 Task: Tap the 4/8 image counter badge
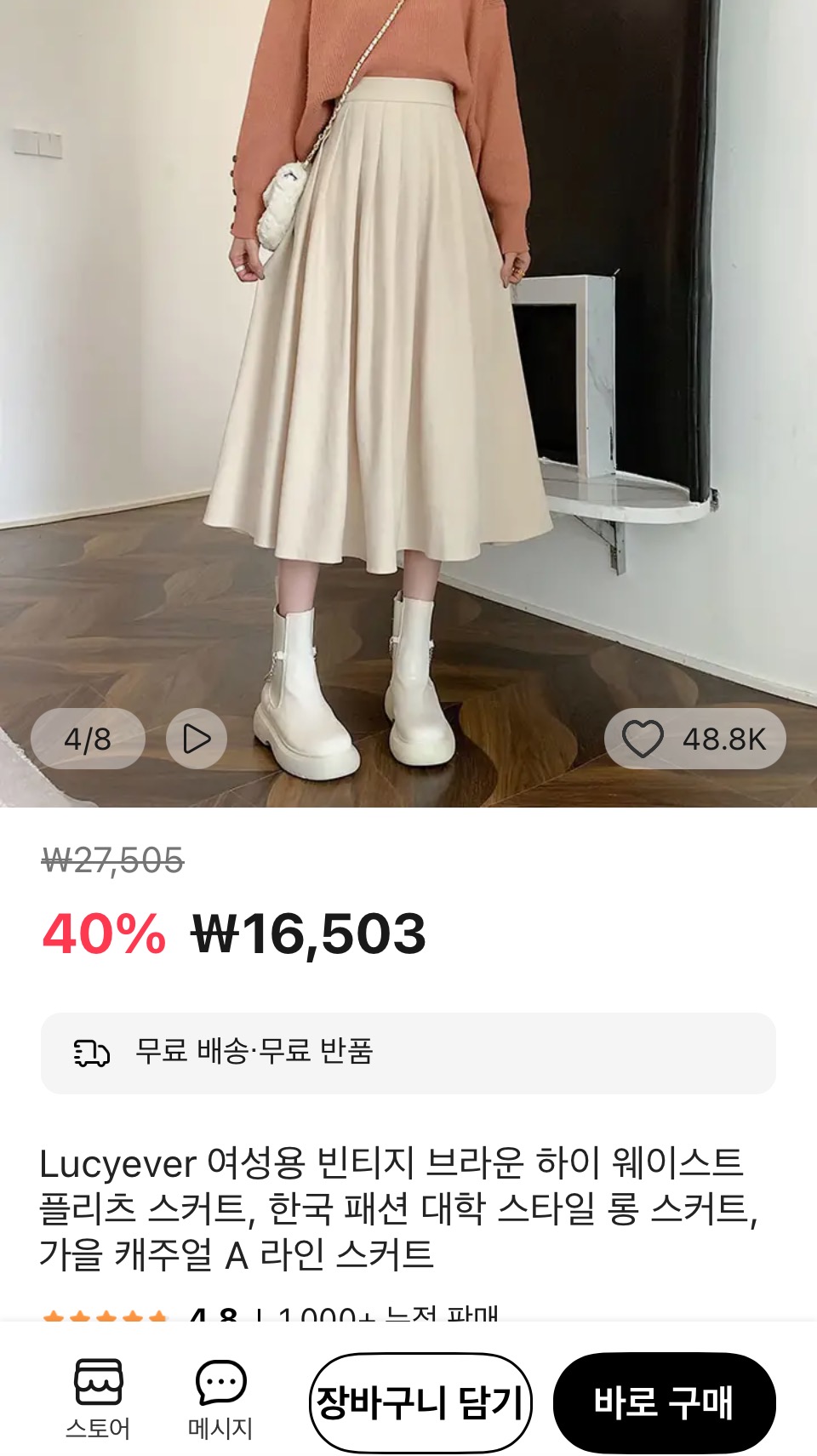(x=89, y=737)
